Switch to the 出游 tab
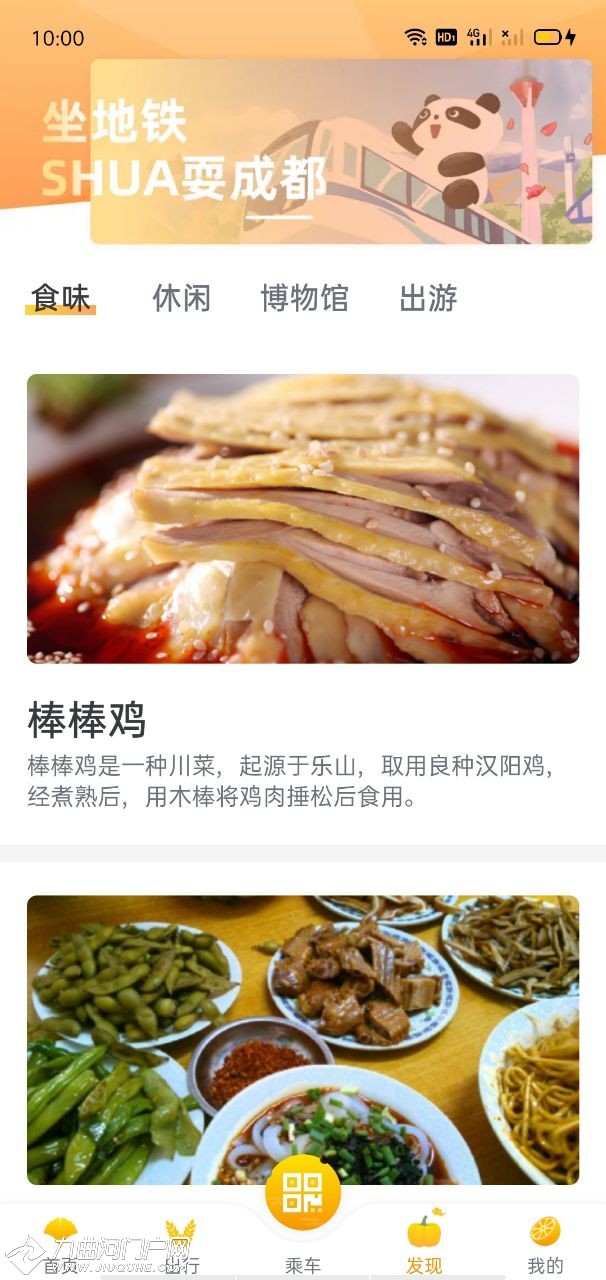This screenshot has height=1280, width=606. 428,298
